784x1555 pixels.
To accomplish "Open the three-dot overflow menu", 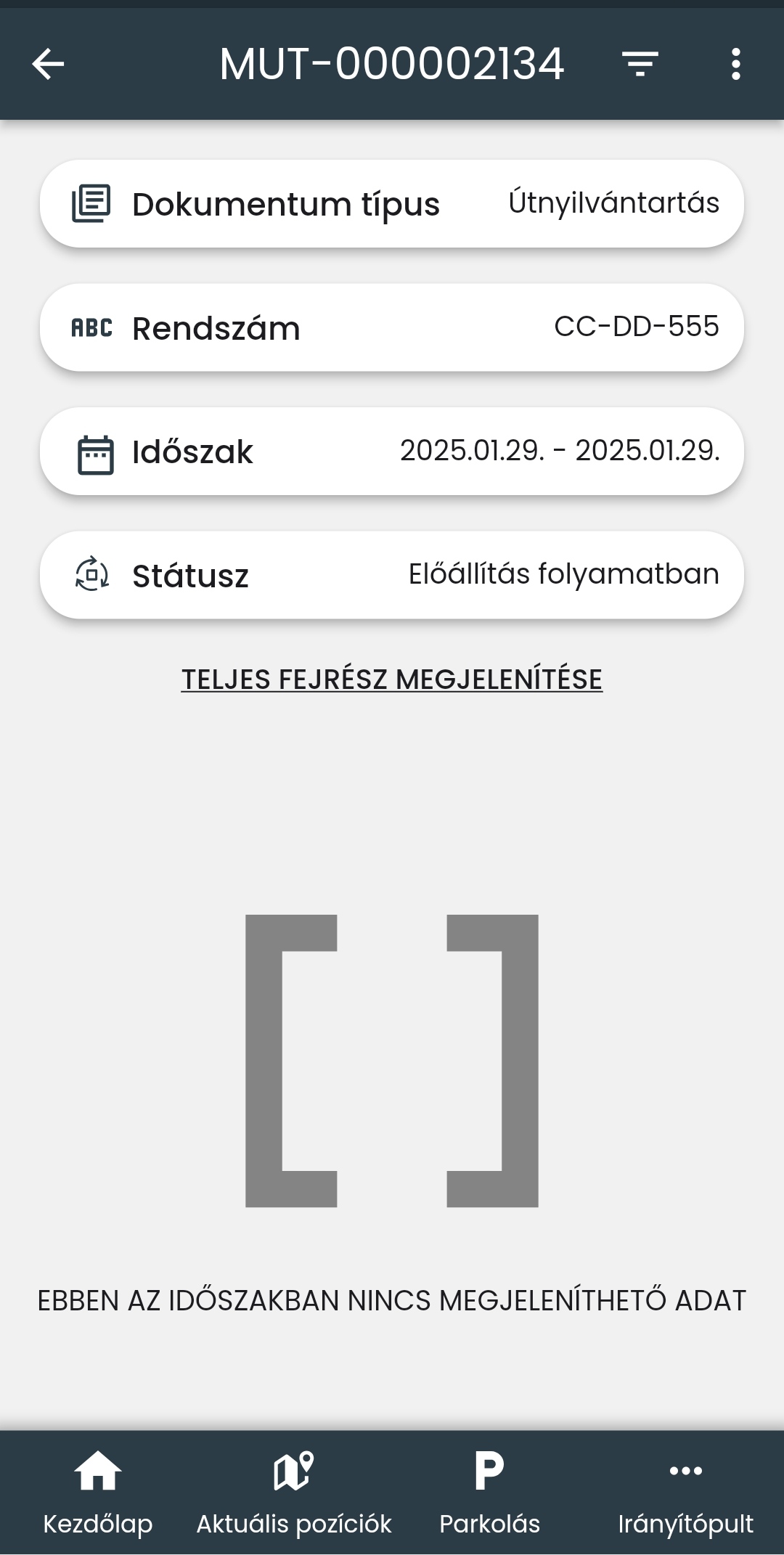I will click(x=735, y=64).
